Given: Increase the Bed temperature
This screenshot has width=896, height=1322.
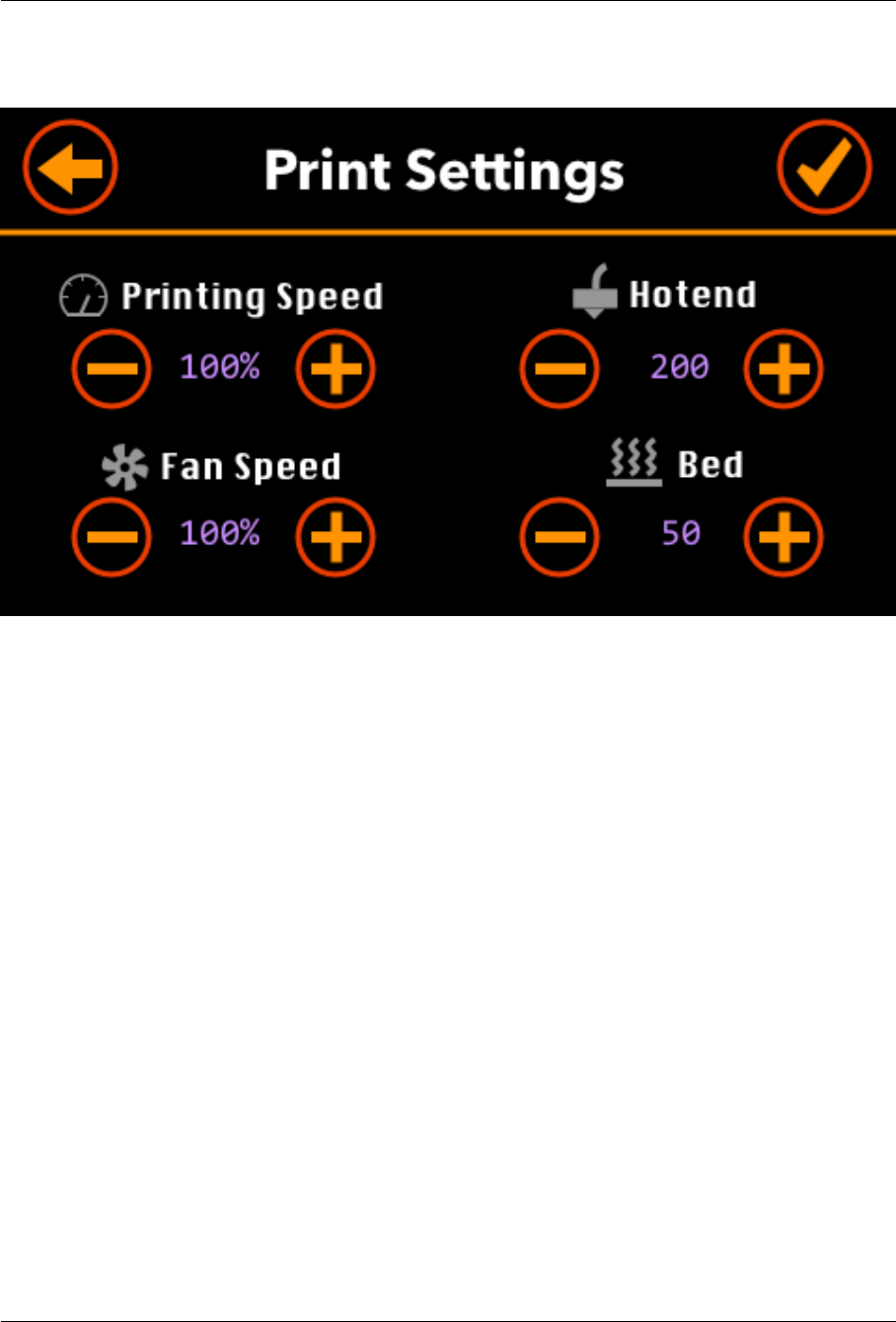Looking at the screenshot, I should pos(783,537).
